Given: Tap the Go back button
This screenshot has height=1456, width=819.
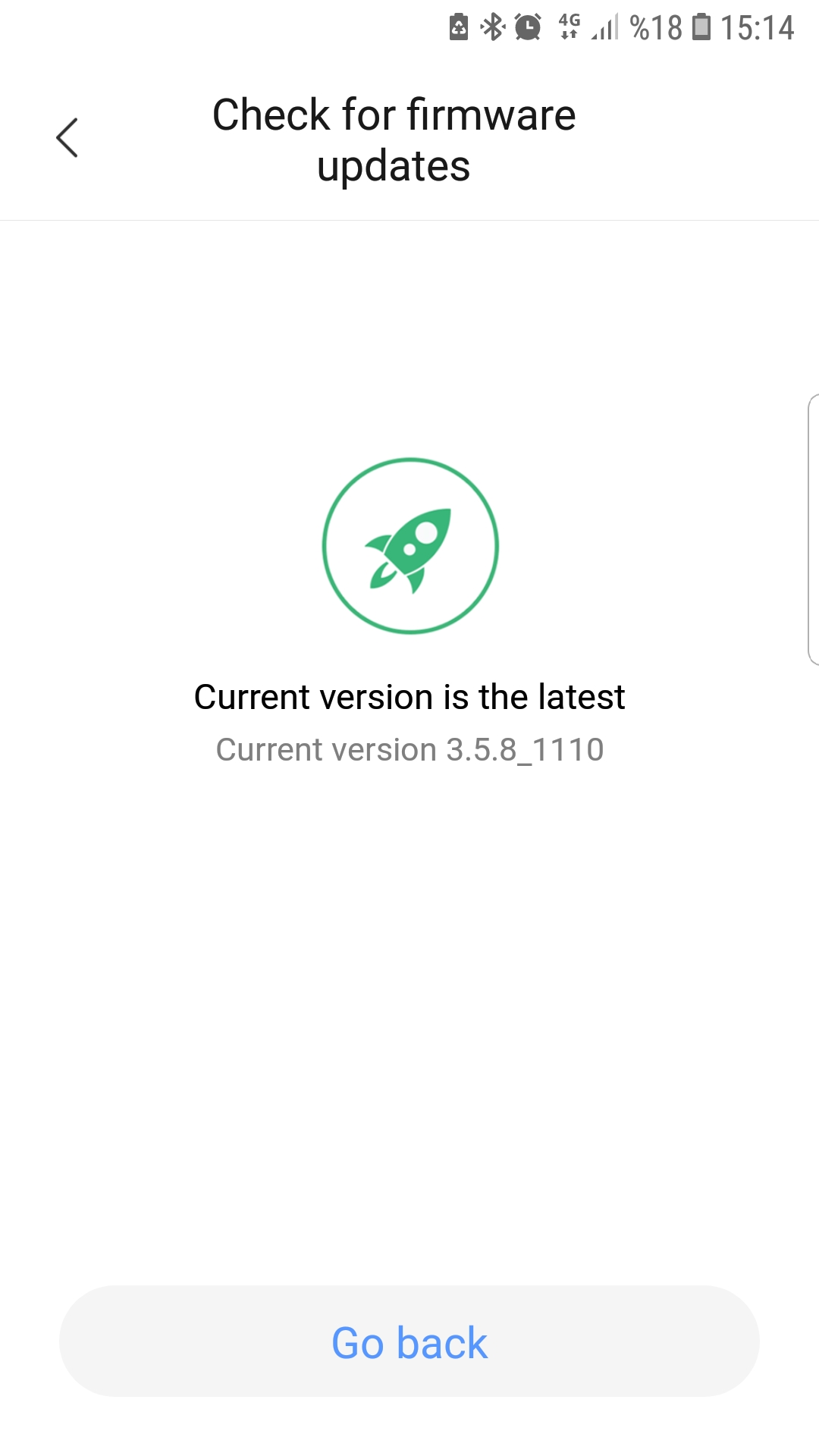Looking at the screenshot, I should (x=409, y=1341).
